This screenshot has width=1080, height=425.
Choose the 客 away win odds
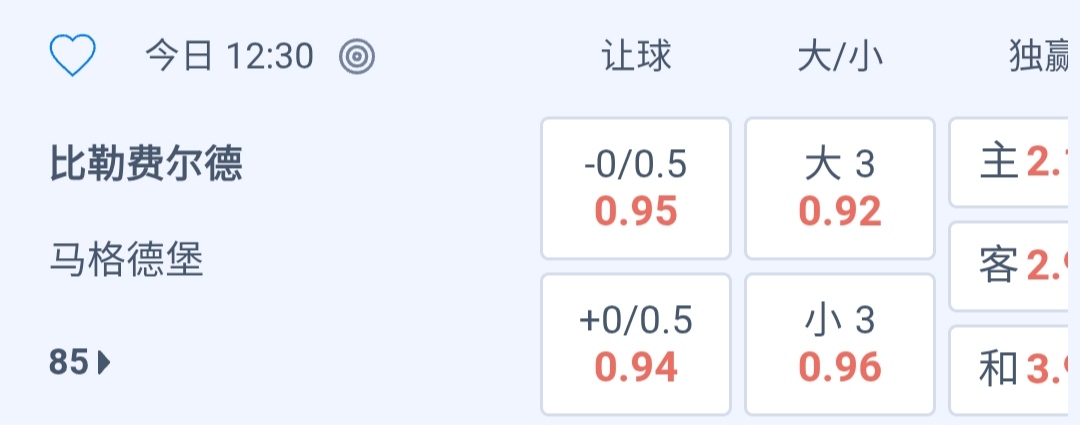(x=1014, y=266)
